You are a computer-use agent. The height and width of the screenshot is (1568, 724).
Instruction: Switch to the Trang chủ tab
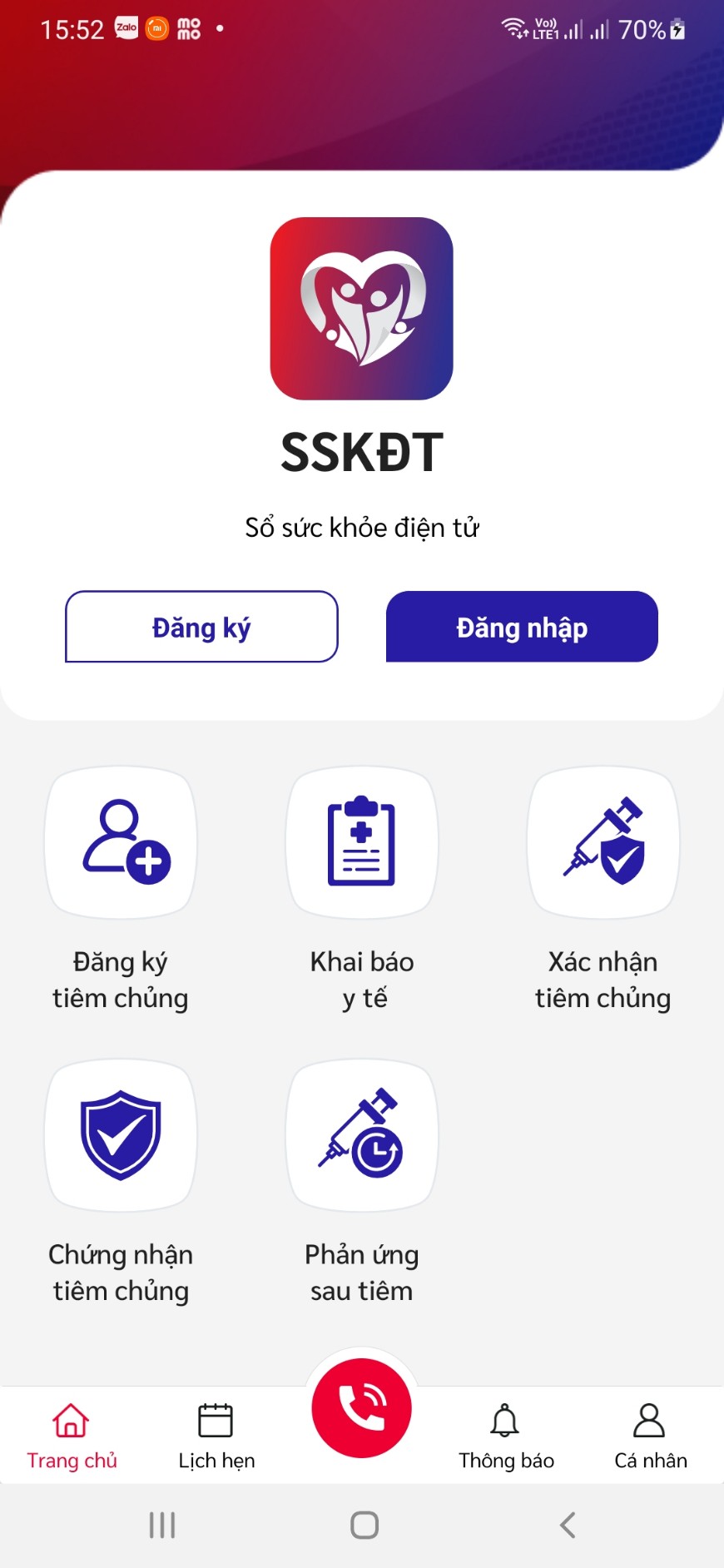tap(72, 1436)
